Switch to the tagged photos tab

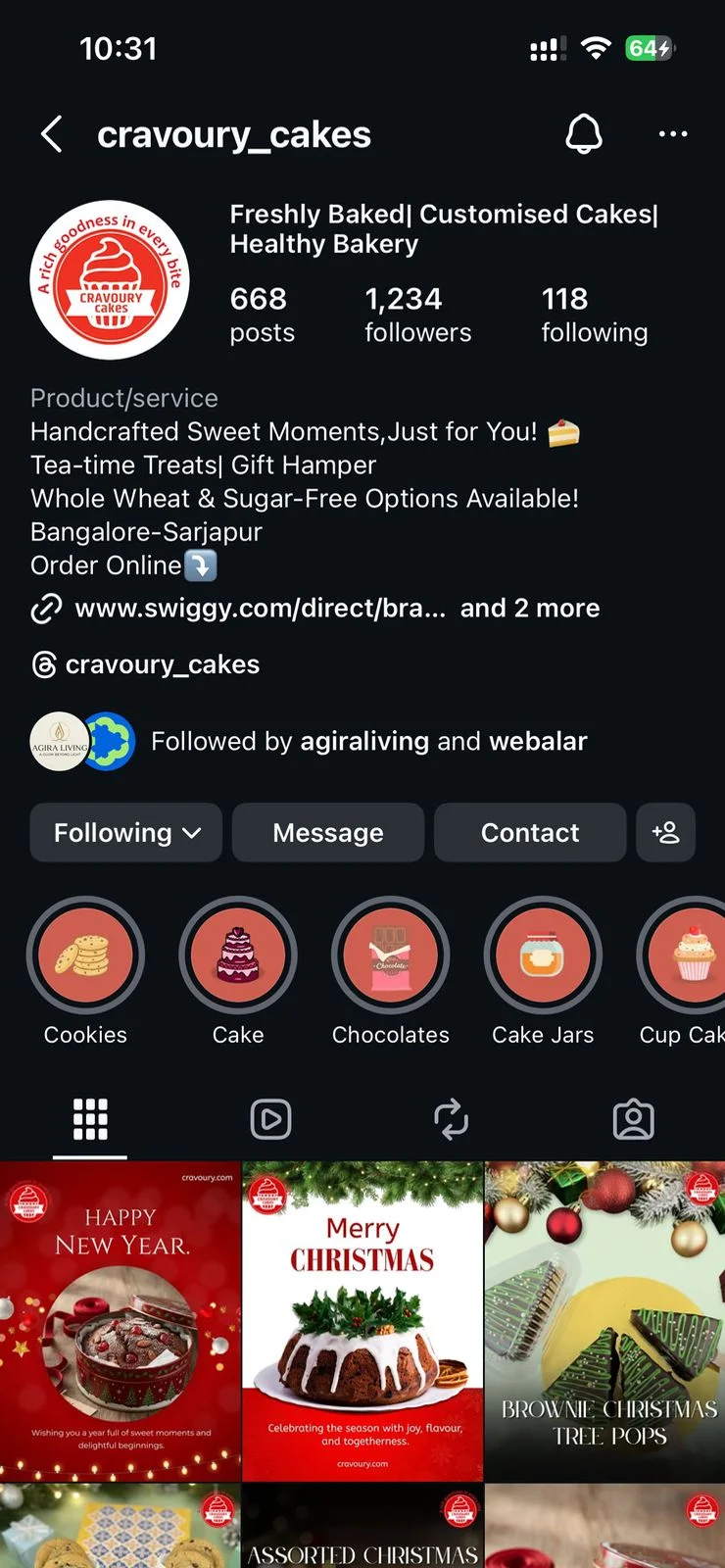(633, 1119)
